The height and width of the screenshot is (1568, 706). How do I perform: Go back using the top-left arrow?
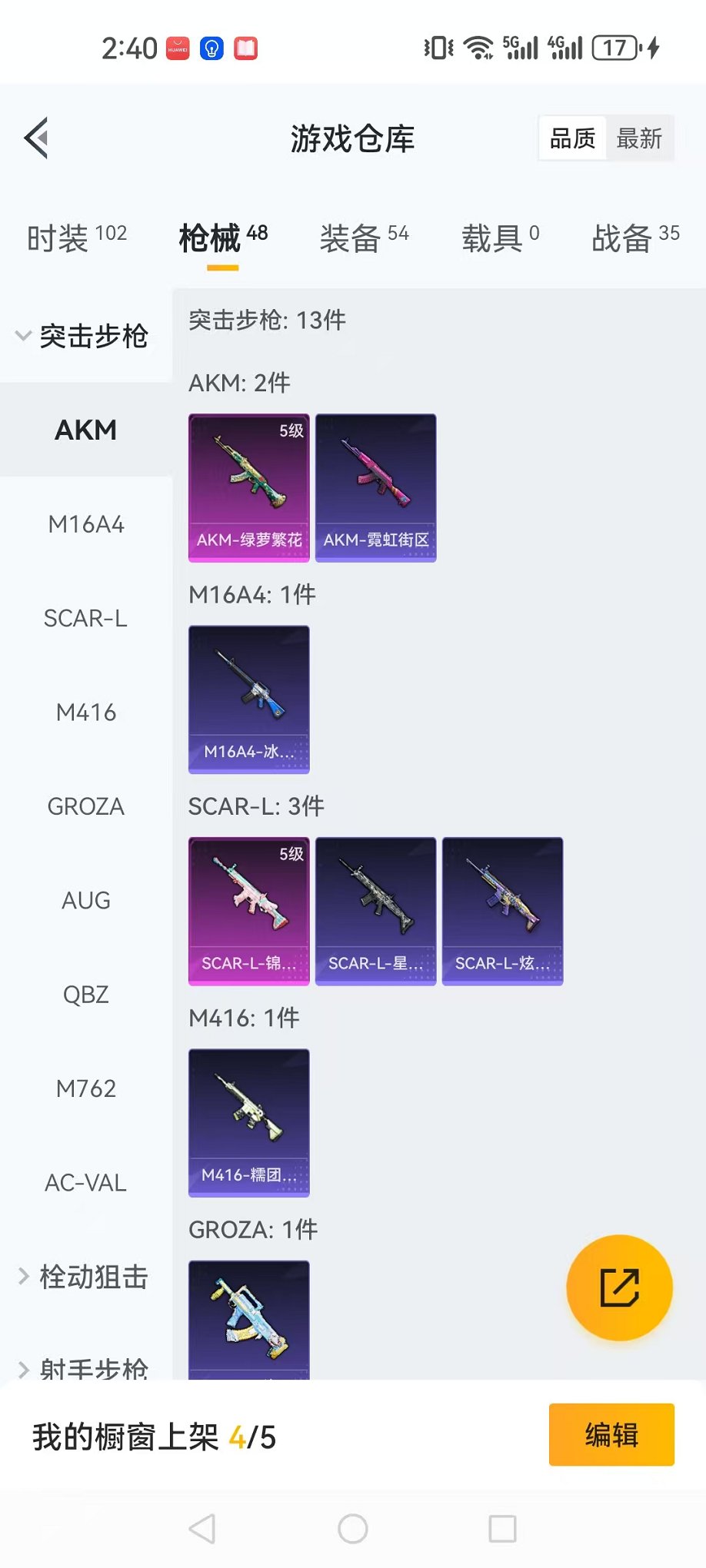click(37, 138)
